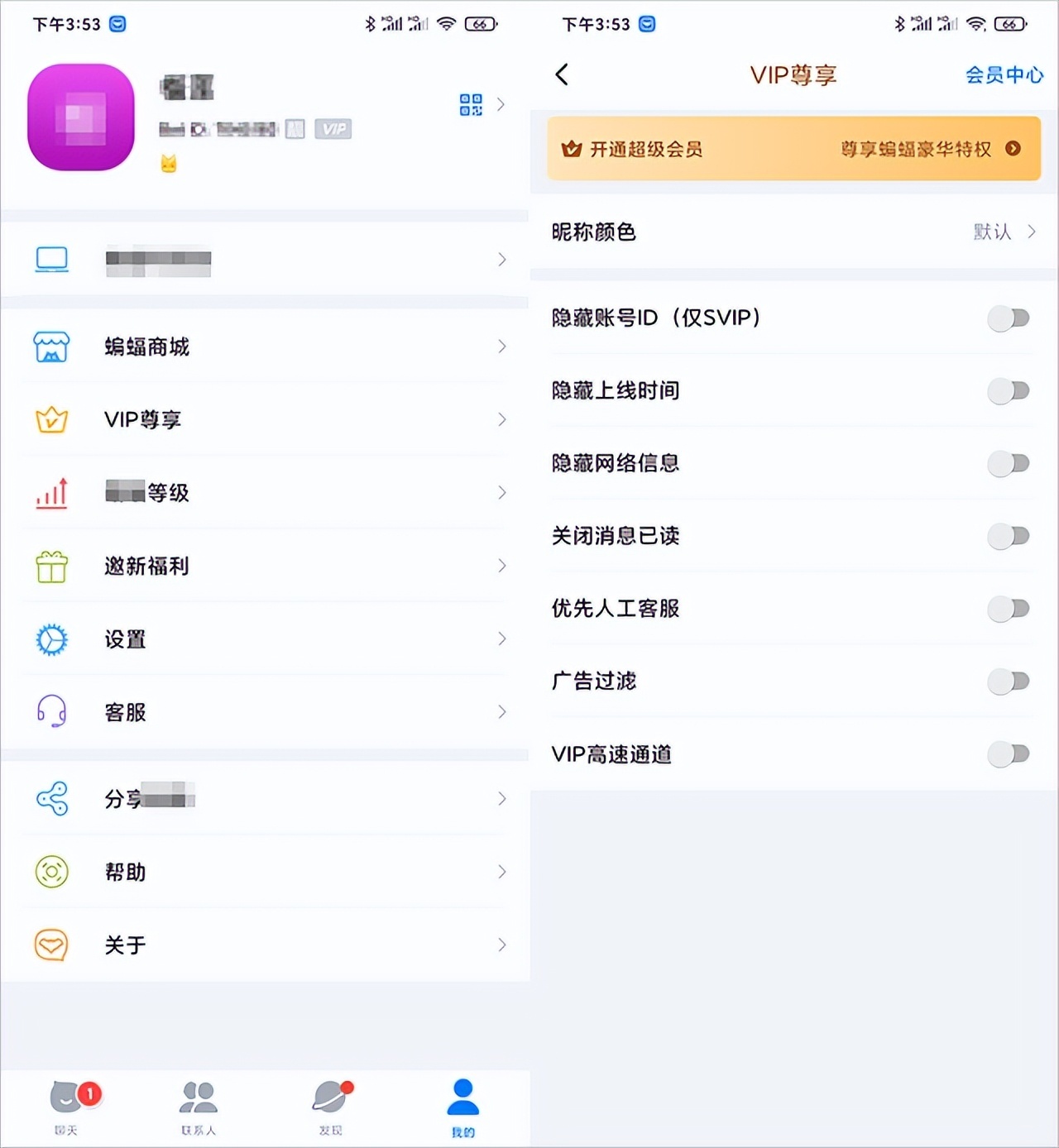Enable 关闭消息已读 switch

tap(1008, 537)
